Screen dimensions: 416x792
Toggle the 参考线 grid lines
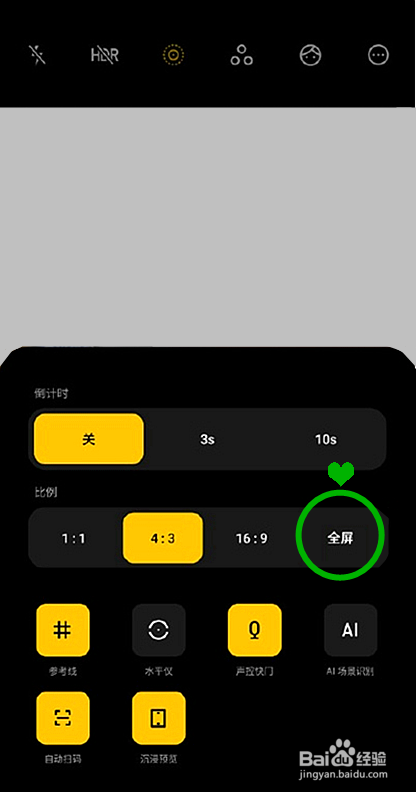click(x=63, y=630)
